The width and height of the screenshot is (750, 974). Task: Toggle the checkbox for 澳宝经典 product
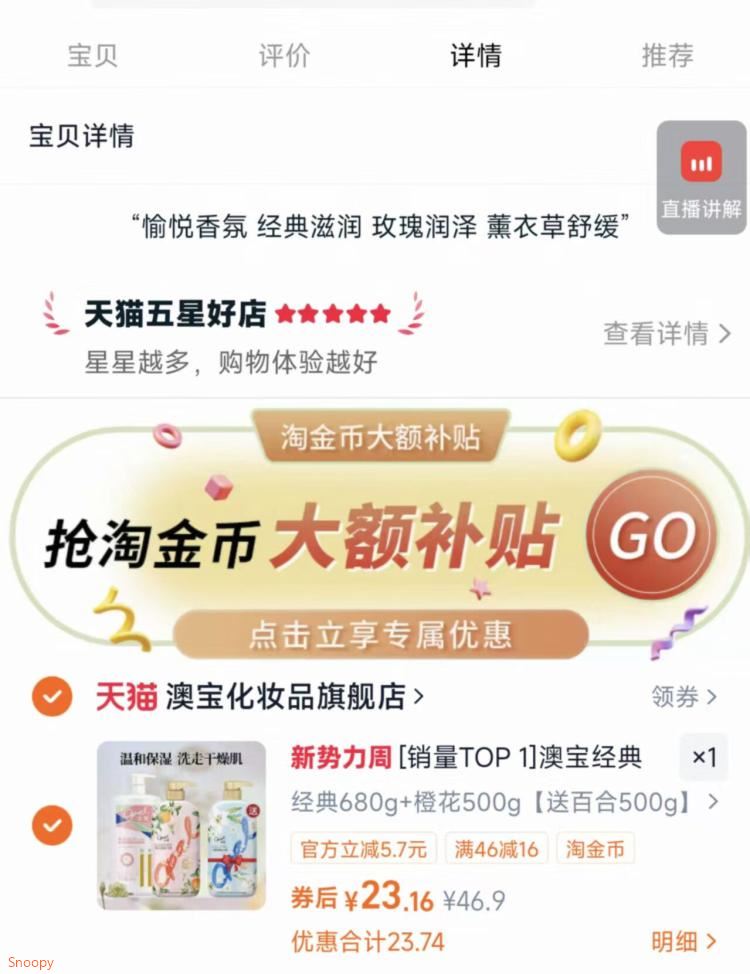pos(52,825)
